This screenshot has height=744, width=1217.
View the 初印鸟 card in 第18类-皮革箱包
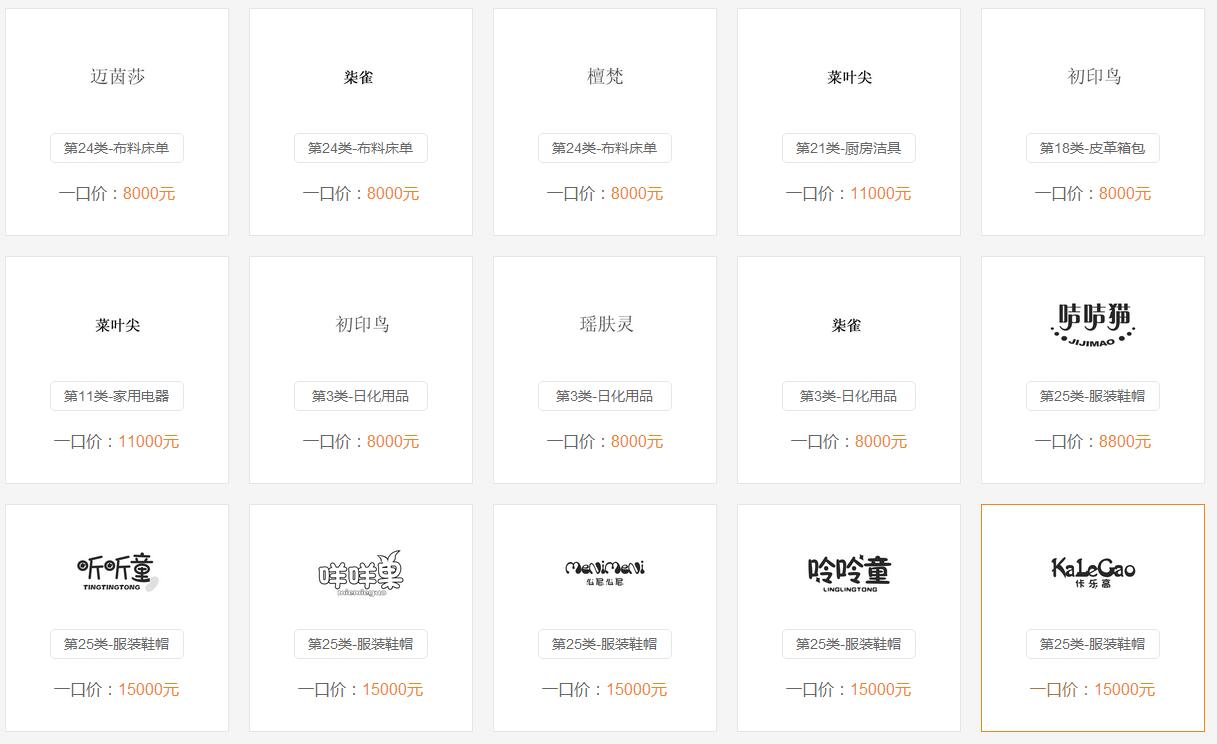point(1092,77)
